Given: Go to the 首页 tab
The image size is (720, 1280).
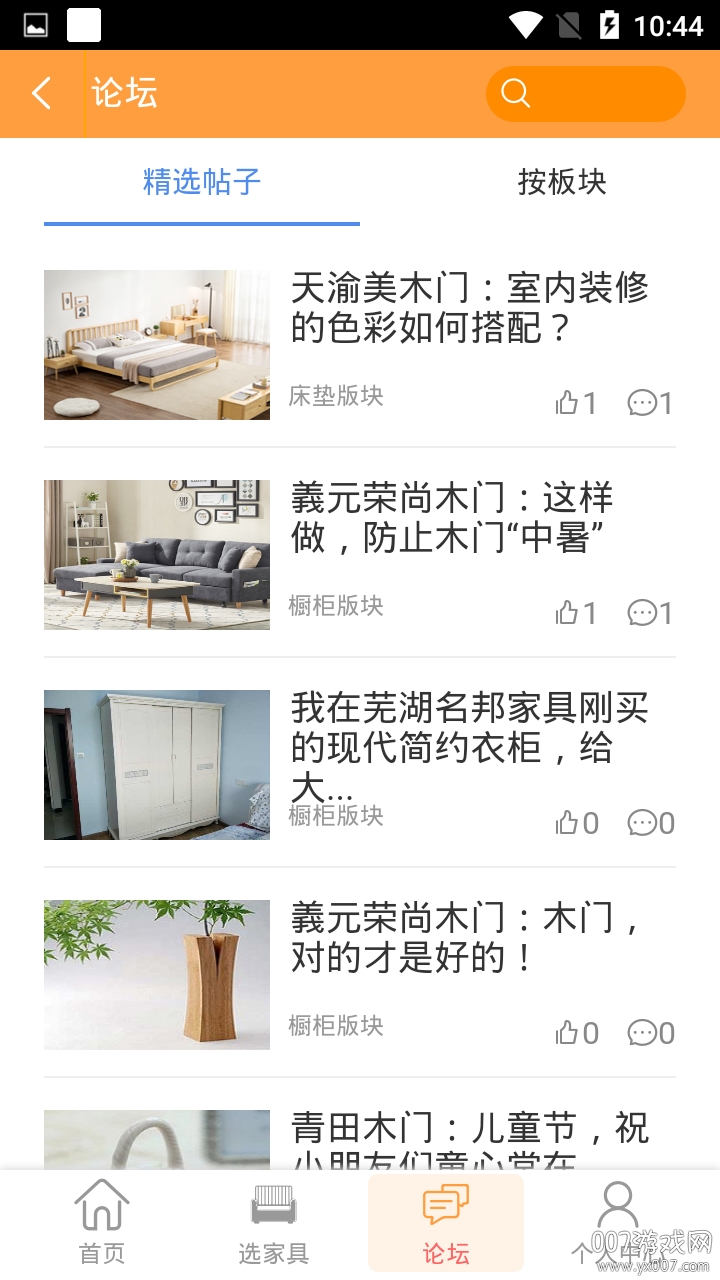Looking at the screenshot, I should 102,1222.
